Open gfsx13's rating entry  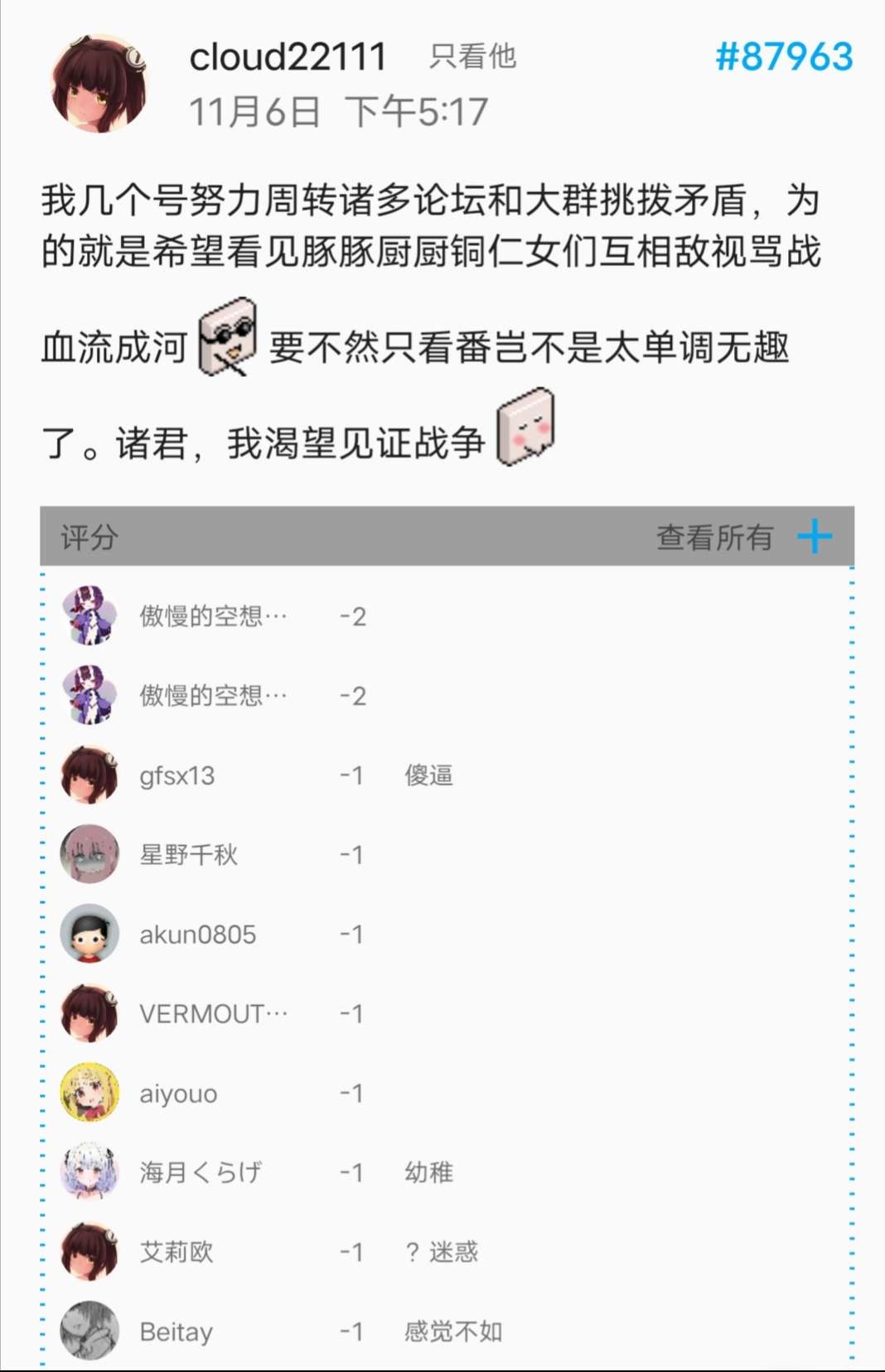[x=177, y=775]
